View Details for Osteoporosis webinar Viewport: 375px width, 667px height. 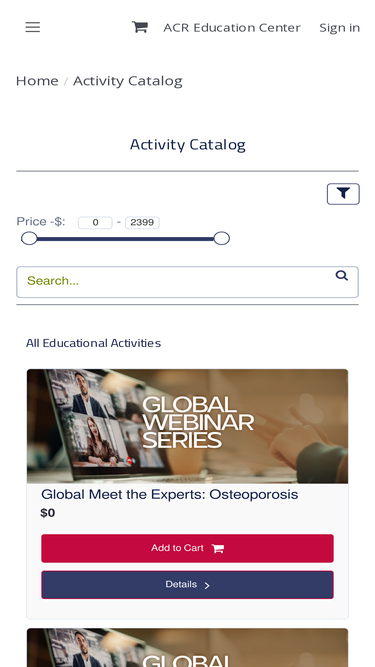click(188, 585)
